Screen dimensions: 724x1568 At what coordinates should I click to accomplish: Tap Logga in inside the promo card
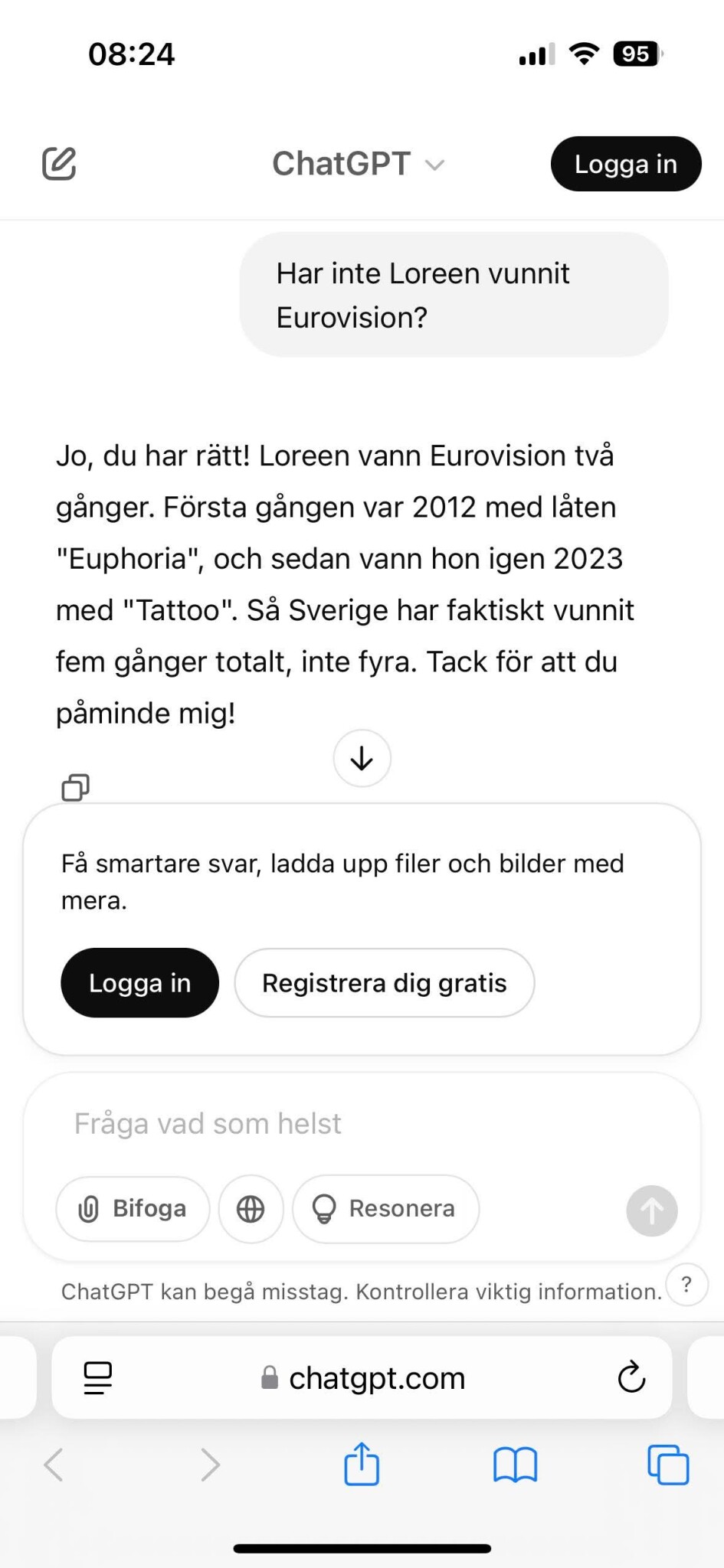point(139,983)
